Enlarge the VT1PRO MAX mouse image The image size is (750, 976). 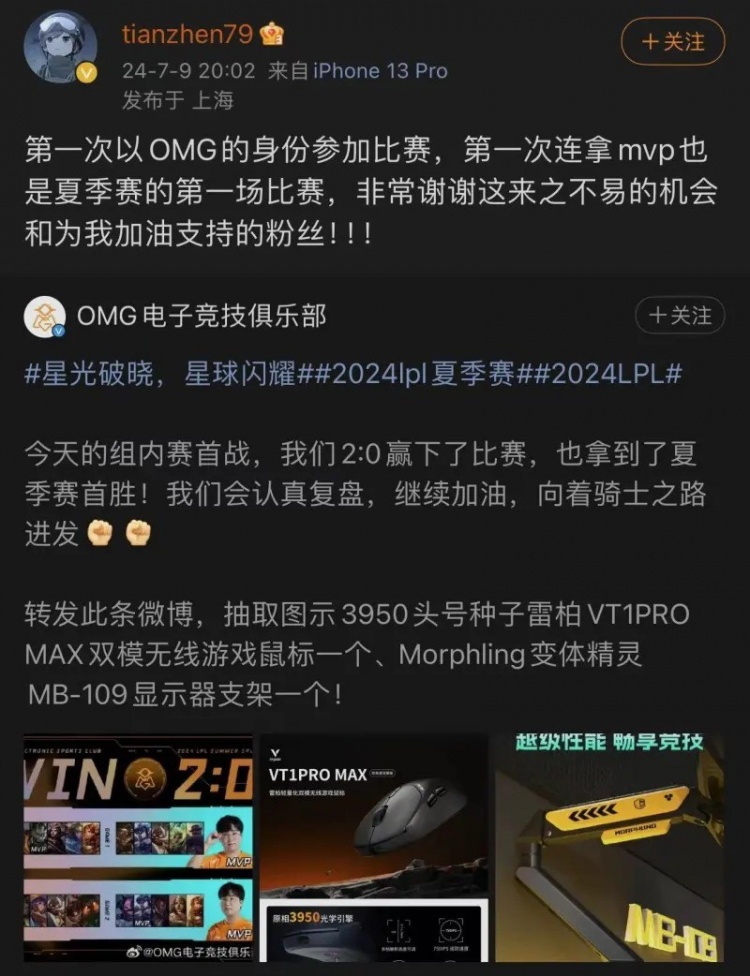click(x=374, y=848)
